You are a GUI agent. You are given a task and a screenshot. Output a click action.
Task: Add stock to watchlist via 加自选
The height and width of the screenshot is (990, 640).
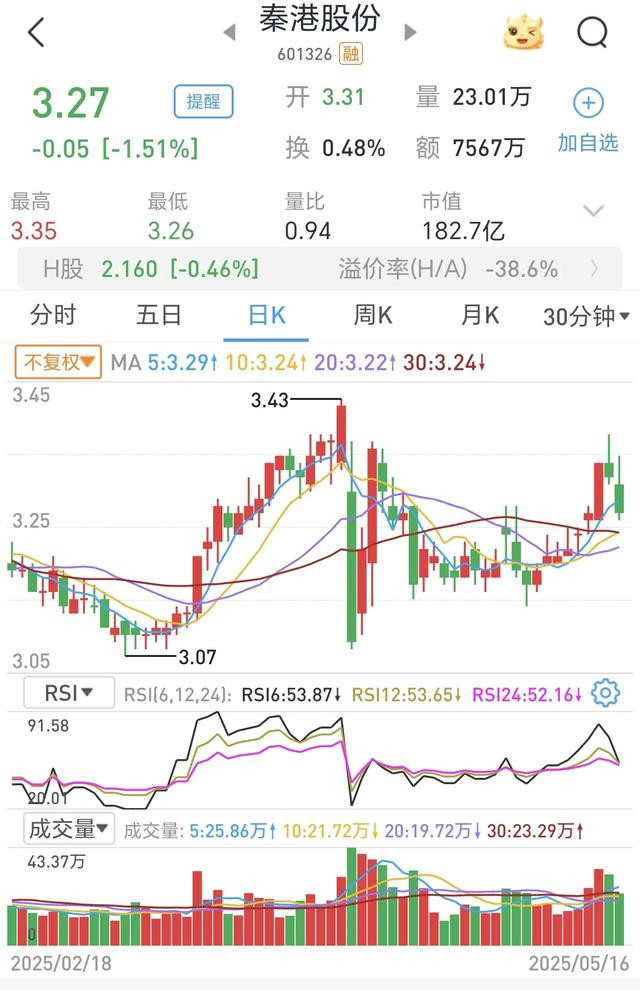pos(588,120)
